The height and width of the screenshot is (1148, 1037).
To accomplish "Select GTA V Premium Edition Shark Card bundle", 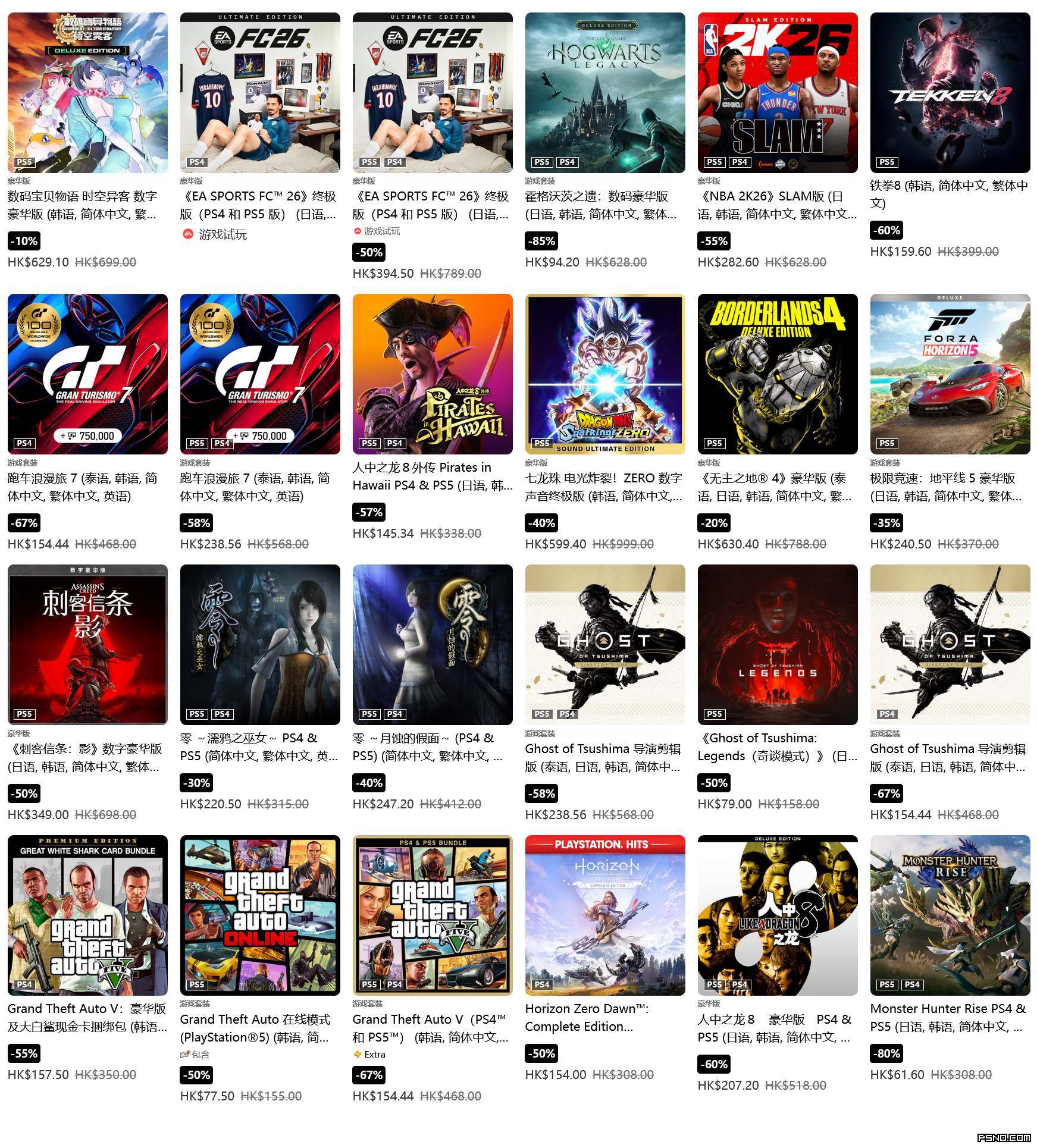I will tap(87, 915).
